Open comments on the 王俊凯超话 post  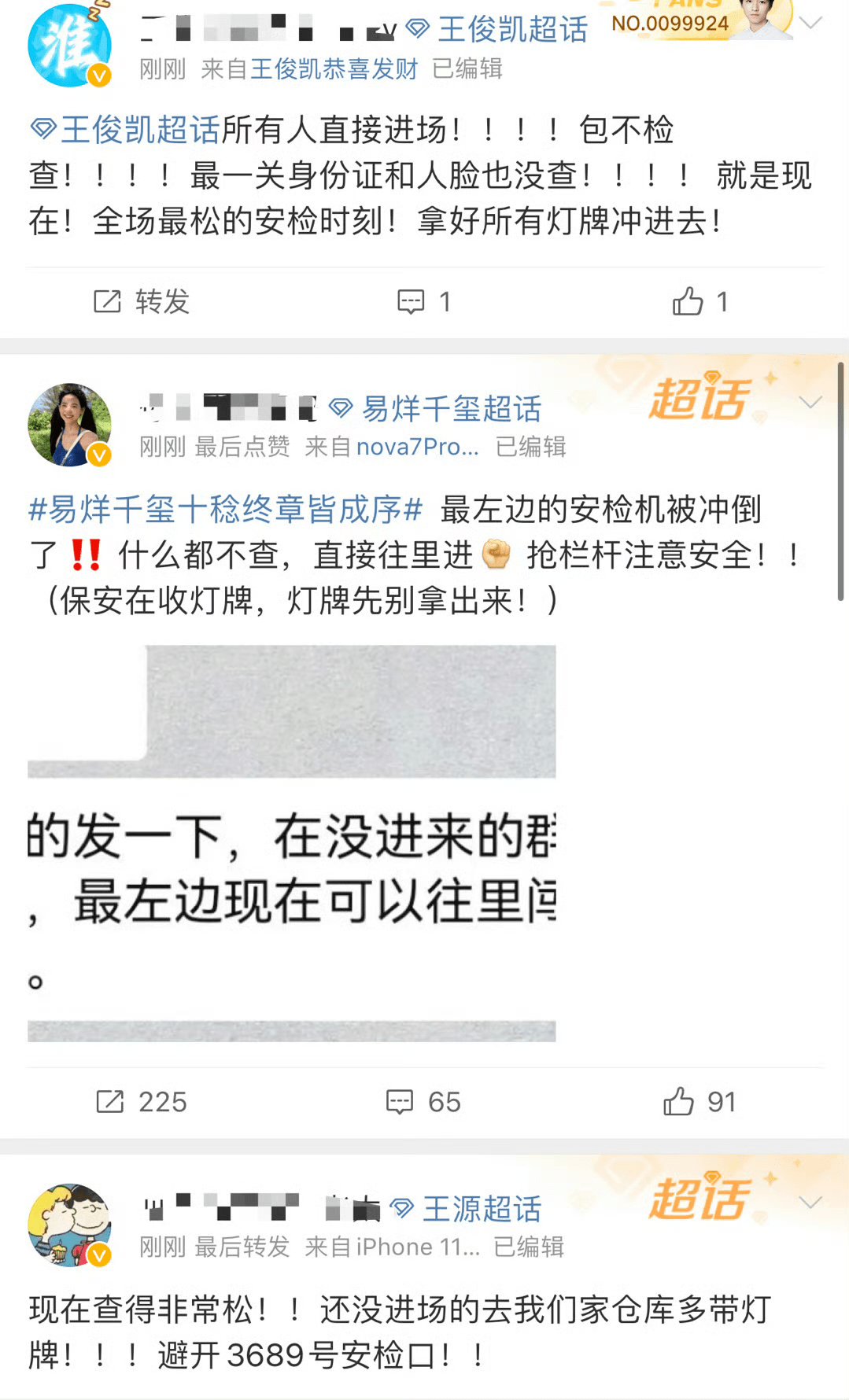pos(423,301)
